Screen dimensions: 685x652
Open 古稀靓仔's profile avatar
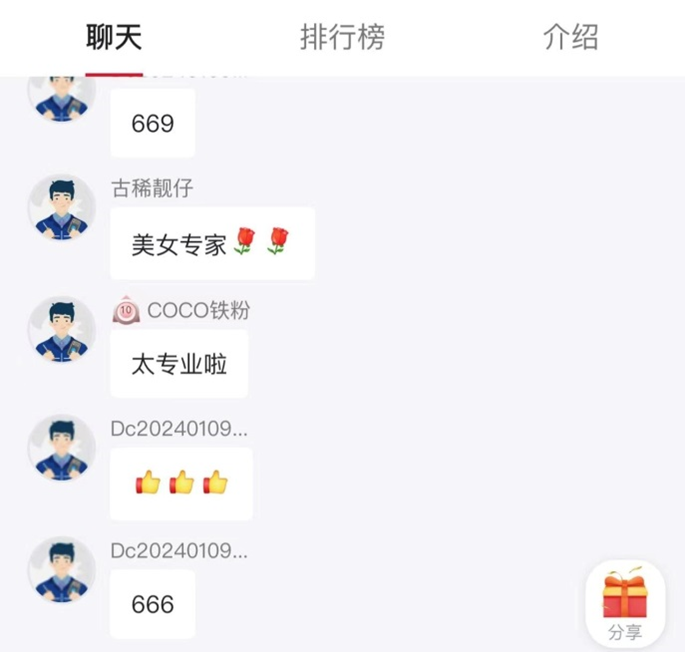coord(61,208)
